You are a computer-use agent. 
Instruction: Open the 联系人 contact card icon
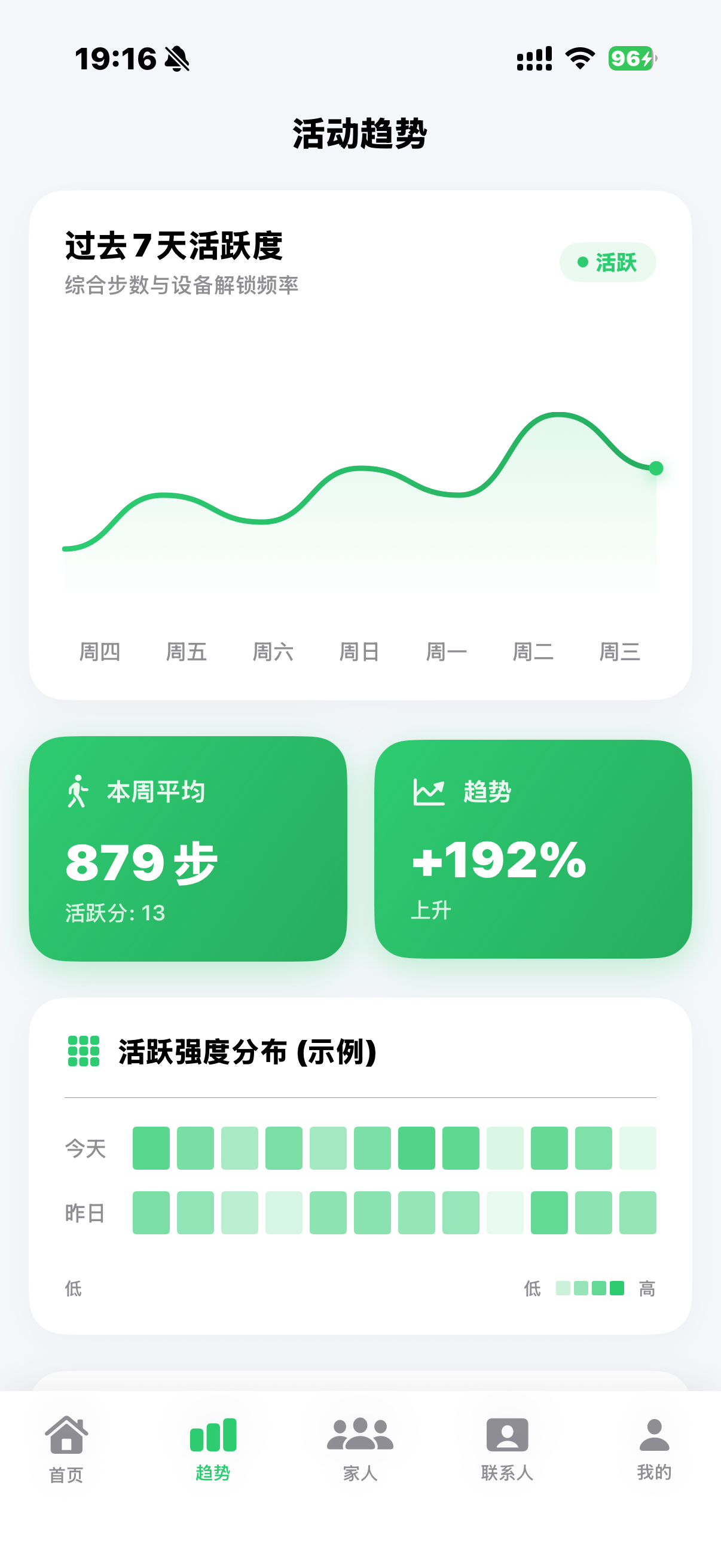point(508,1433)
